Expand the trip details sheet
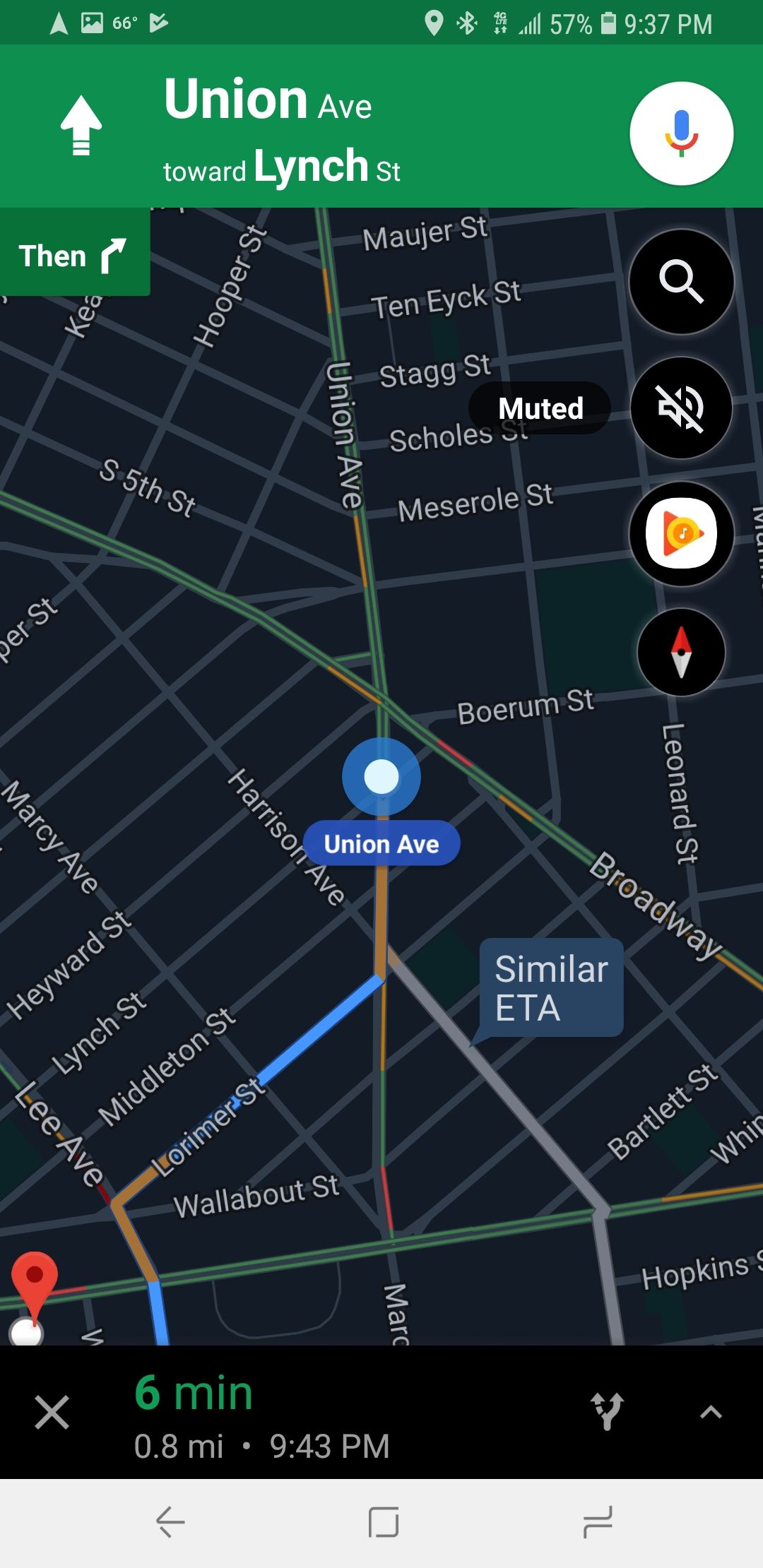 pos(710,1411)
